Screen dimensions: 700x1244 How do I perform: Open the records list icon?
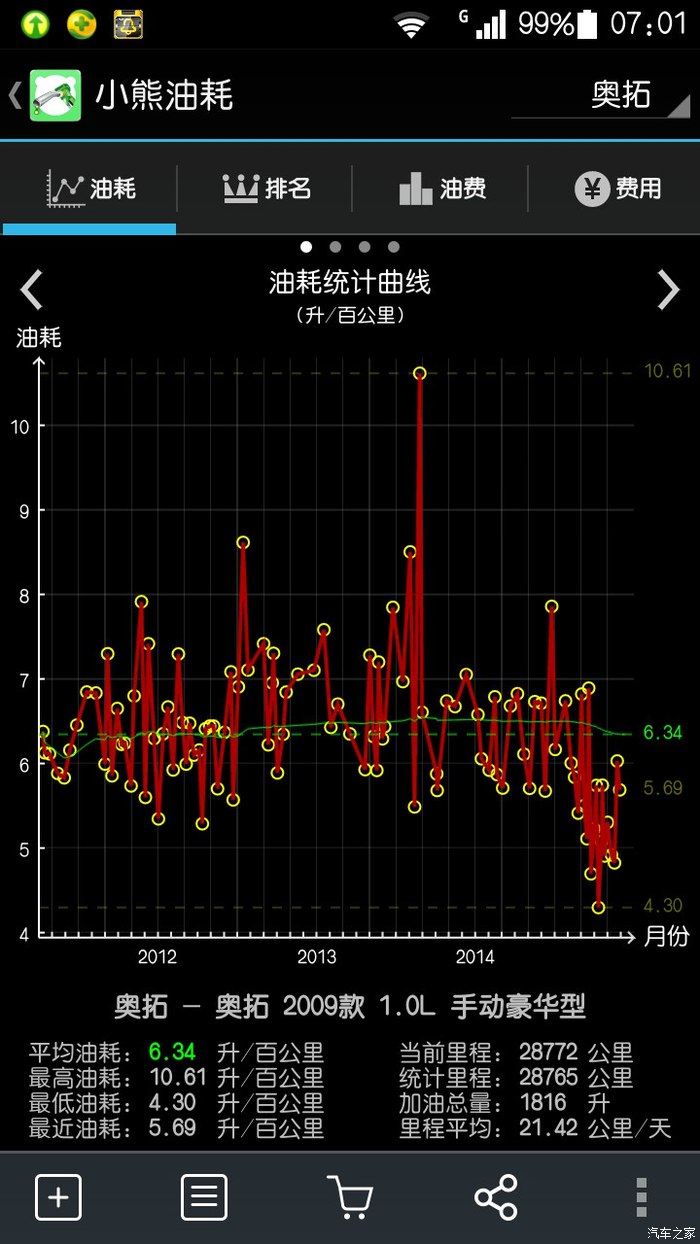(204, 1197)
